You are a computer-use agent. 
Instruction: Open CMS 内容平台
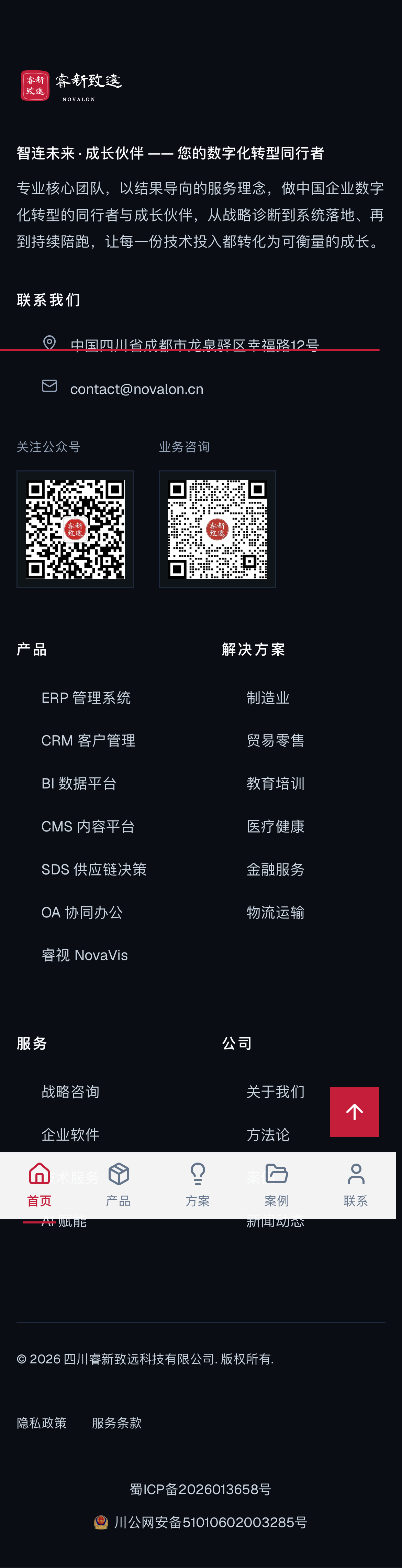coord(88,826)
